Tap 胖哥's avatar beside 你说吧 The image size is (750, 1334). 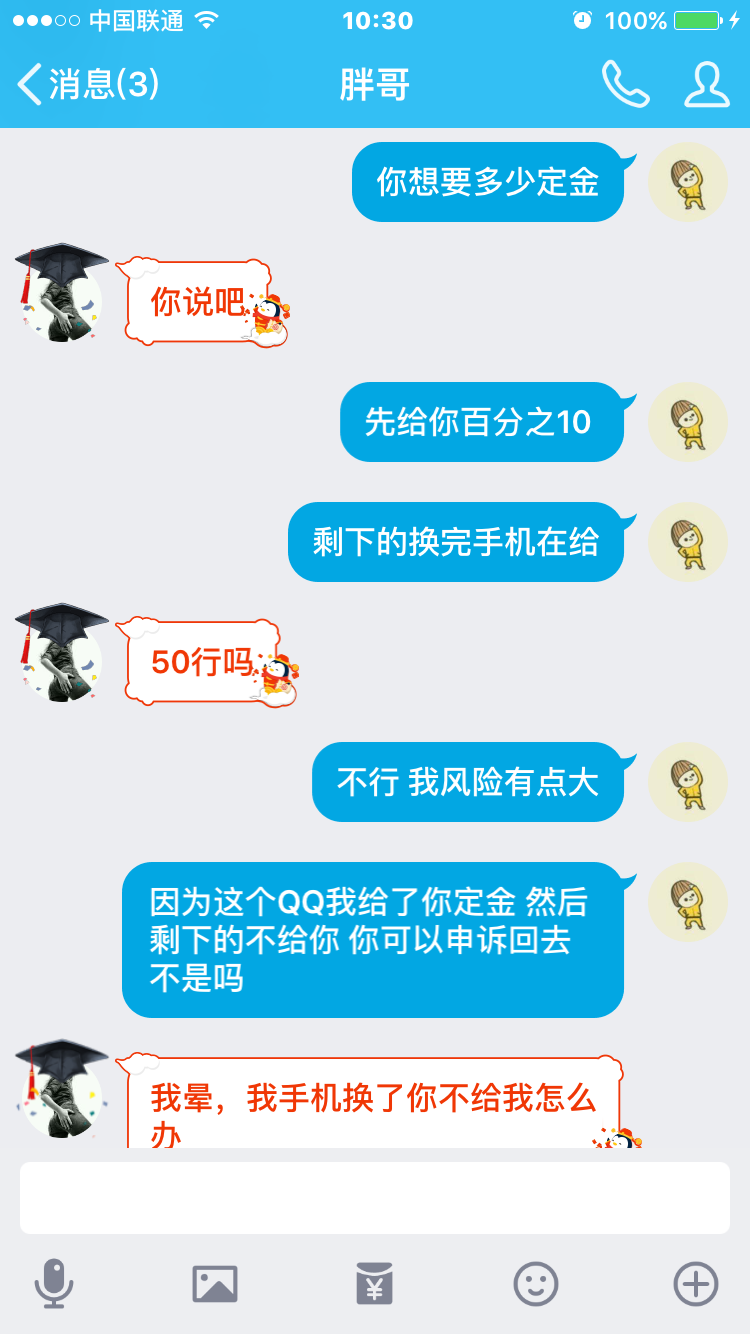tap(61, 292)
